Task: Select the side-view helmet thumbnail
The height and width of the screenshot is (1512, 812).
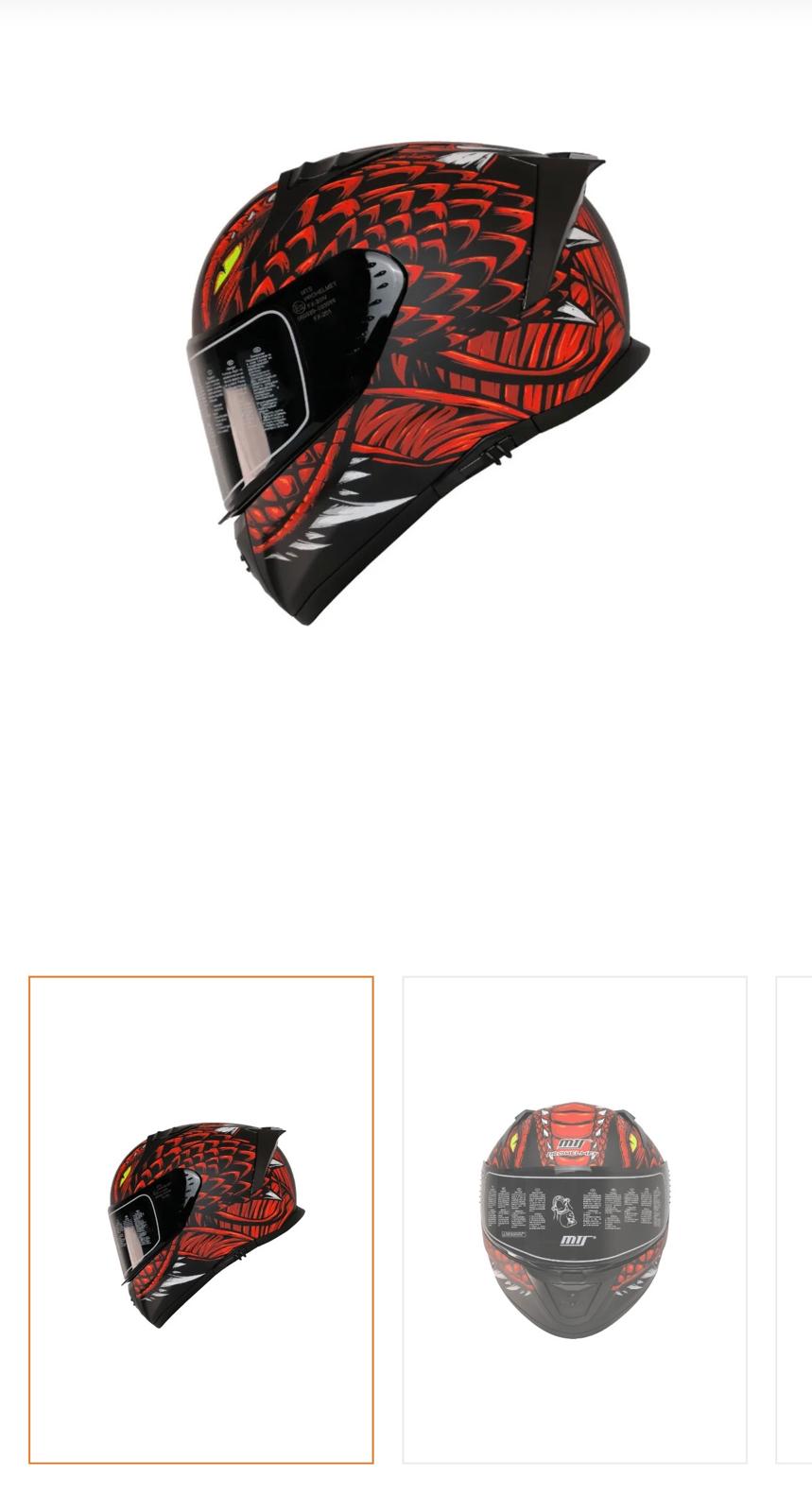Action: click(201, 1220)
